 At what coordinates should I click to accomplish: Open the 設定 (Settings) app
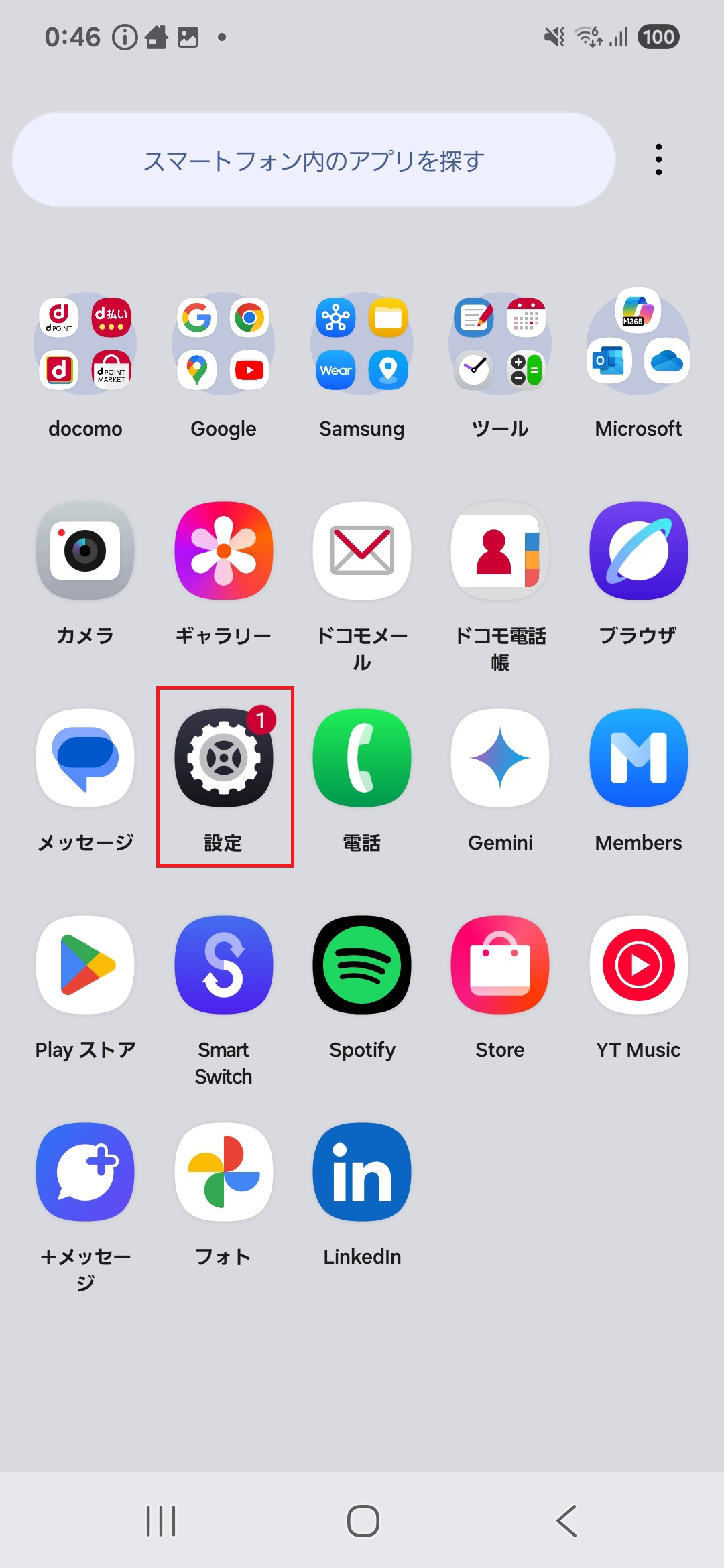tap(223, 757)
